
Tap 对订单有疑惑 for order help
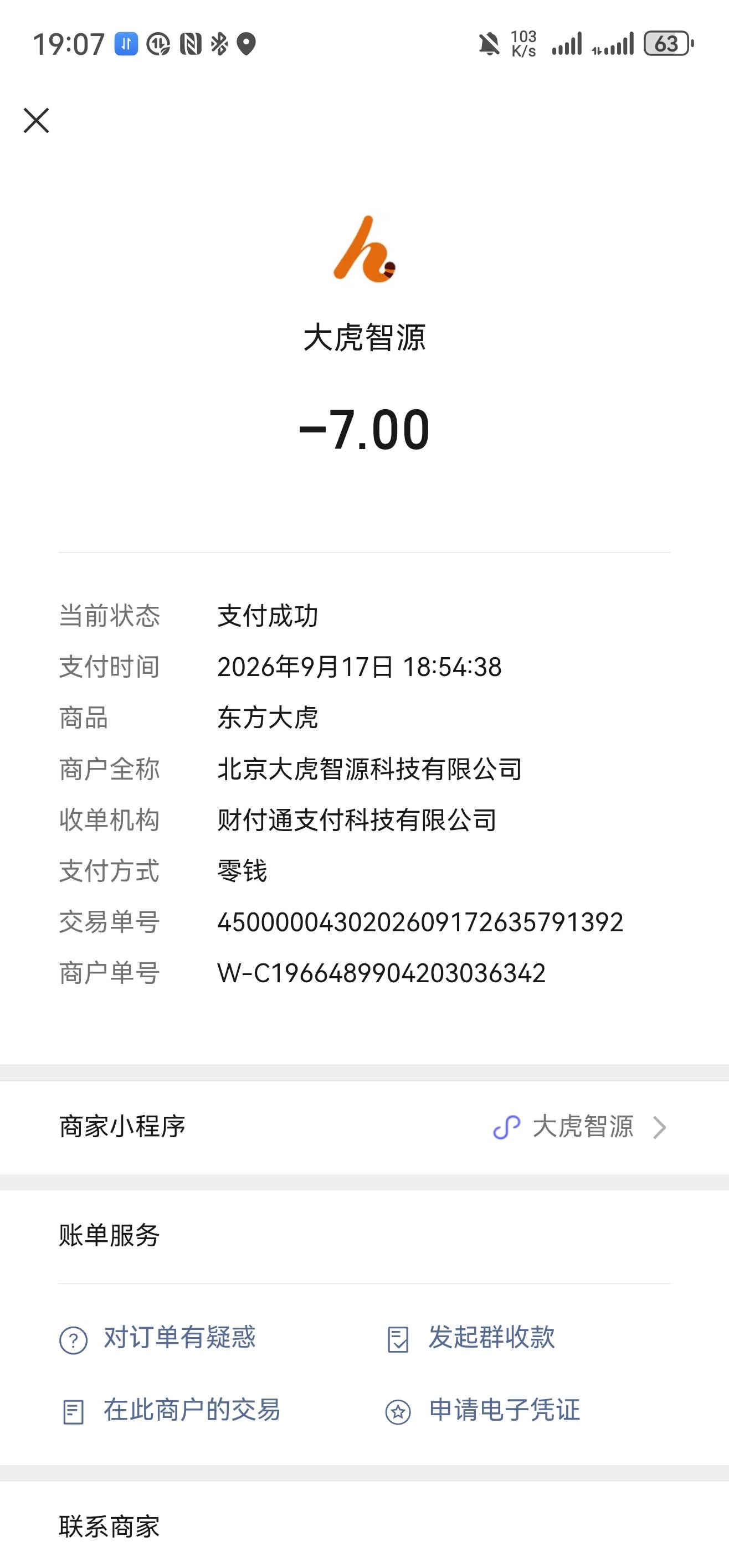pyautogui.click(x=157, y=1338)
